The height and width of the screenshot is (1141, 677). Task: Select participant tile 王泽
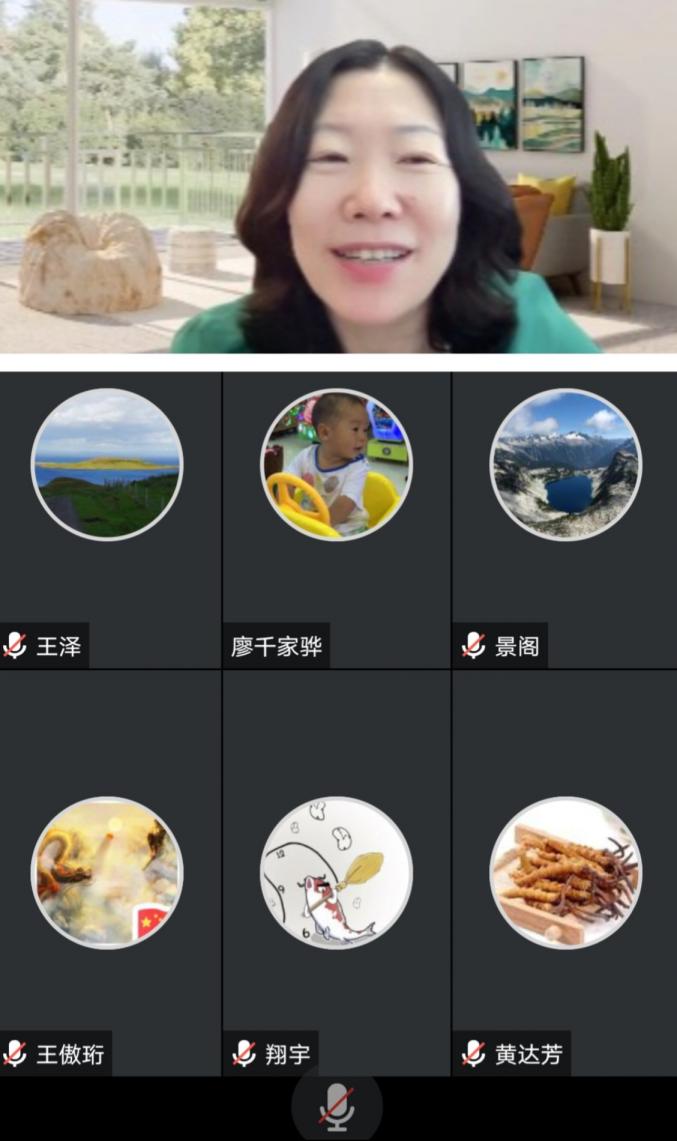(108, 500)
